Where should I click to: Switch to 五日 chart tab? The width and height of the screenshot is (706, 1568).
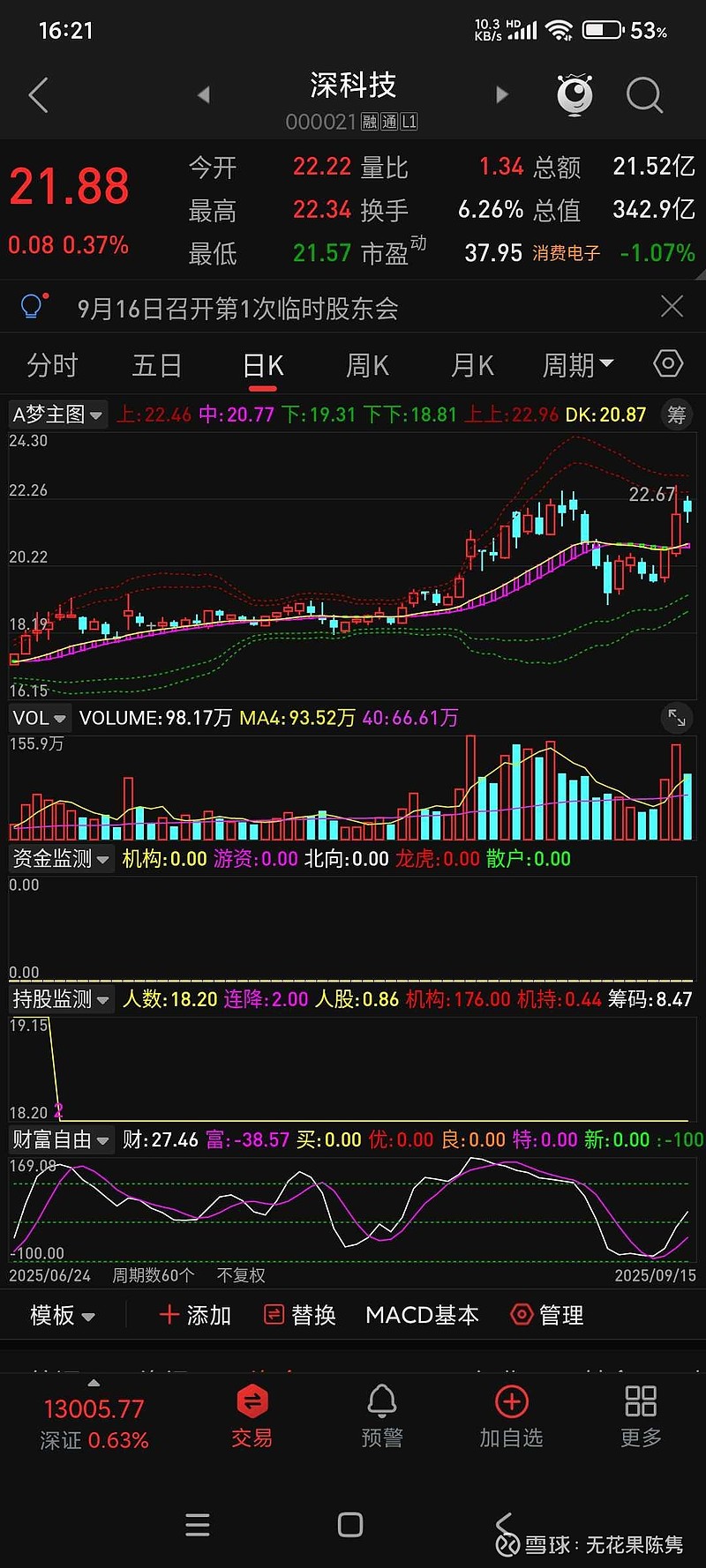(x=157, y=365)
